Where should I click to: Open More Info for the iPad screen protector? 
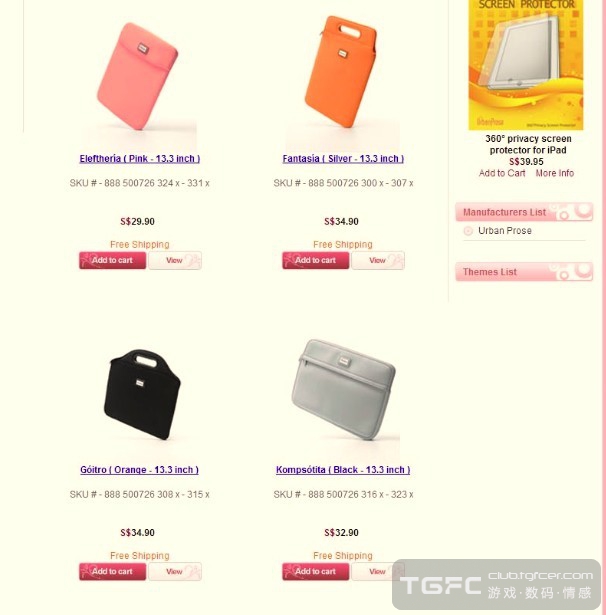(x=554, y=173)
